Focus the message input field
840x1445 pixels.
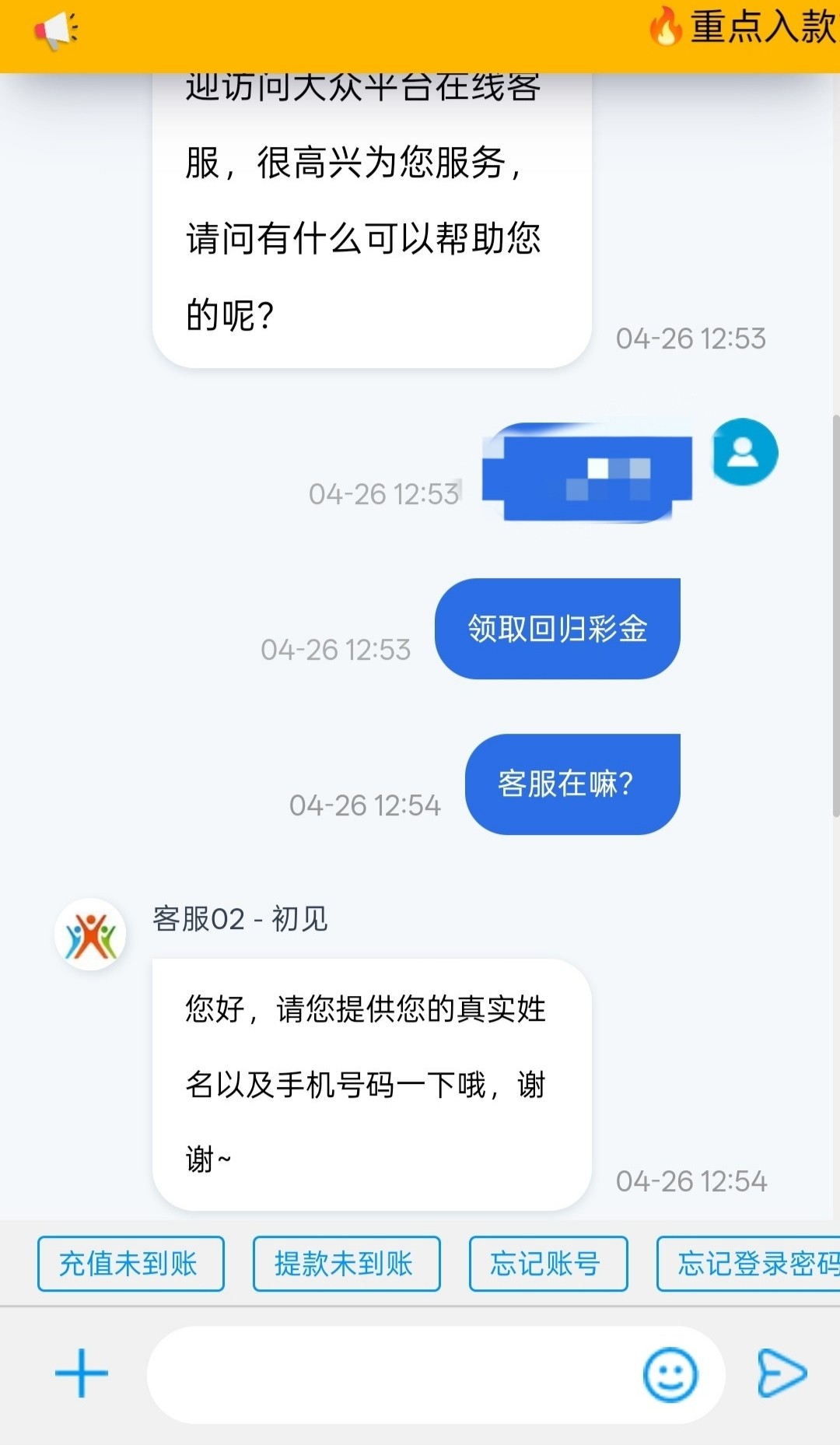tap(389, 1374)
